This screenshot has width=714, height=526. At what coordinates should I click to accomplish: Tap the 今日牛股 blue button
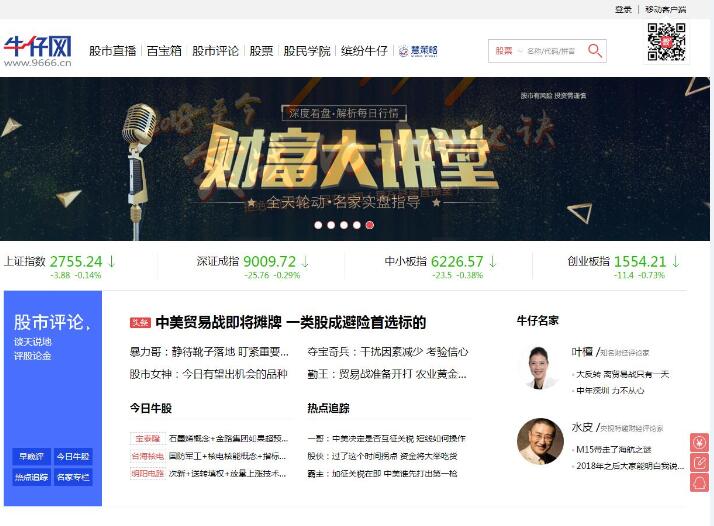[x=72, y=456]
